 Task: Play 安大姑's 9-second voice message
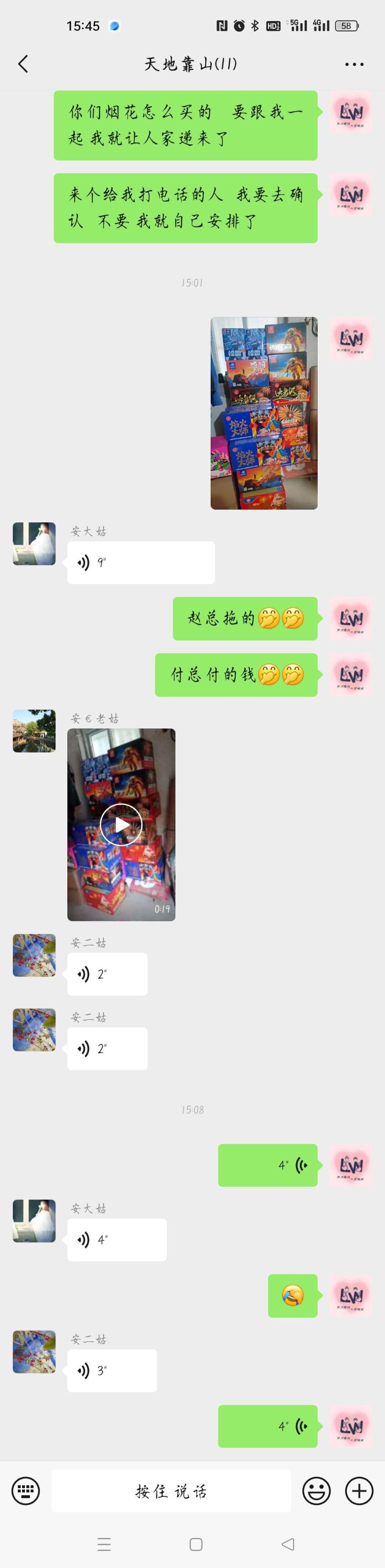coord(141,562)
